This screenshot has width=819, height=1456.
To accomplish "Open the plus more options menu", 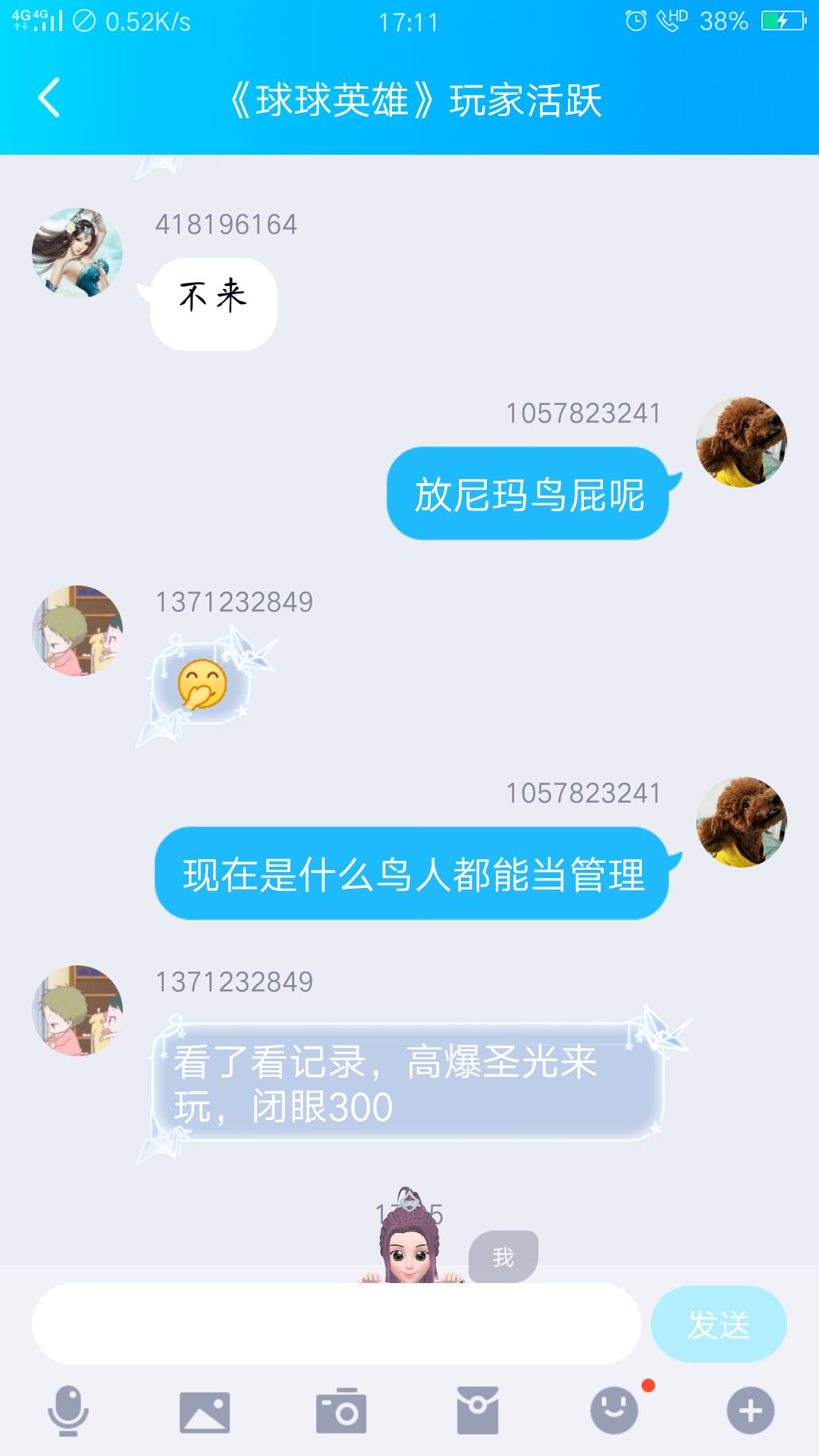I will (751, 1410).
